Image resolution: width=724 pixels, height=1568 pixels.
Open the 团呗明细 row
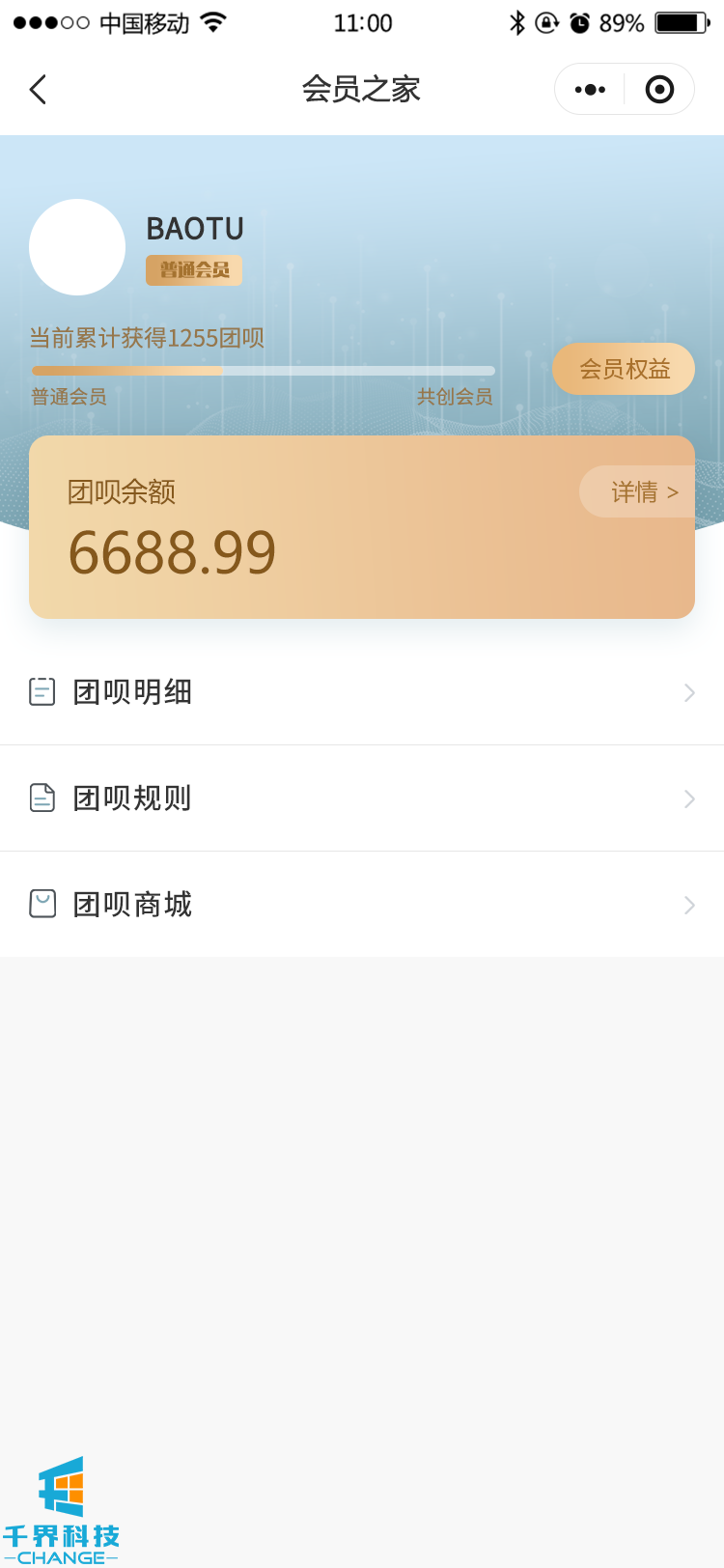tap(362, 692)
